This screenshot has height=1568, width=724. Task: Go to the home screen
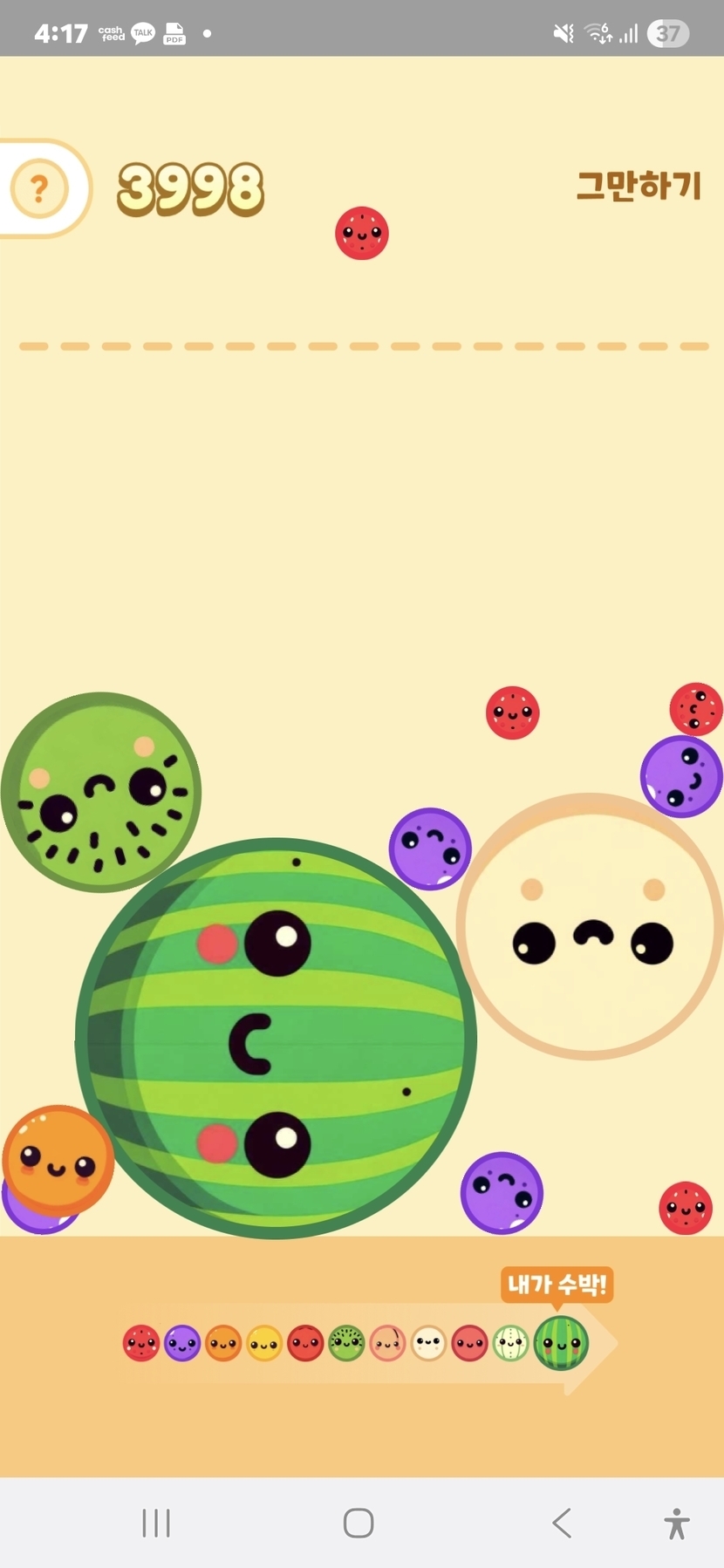359,1523
